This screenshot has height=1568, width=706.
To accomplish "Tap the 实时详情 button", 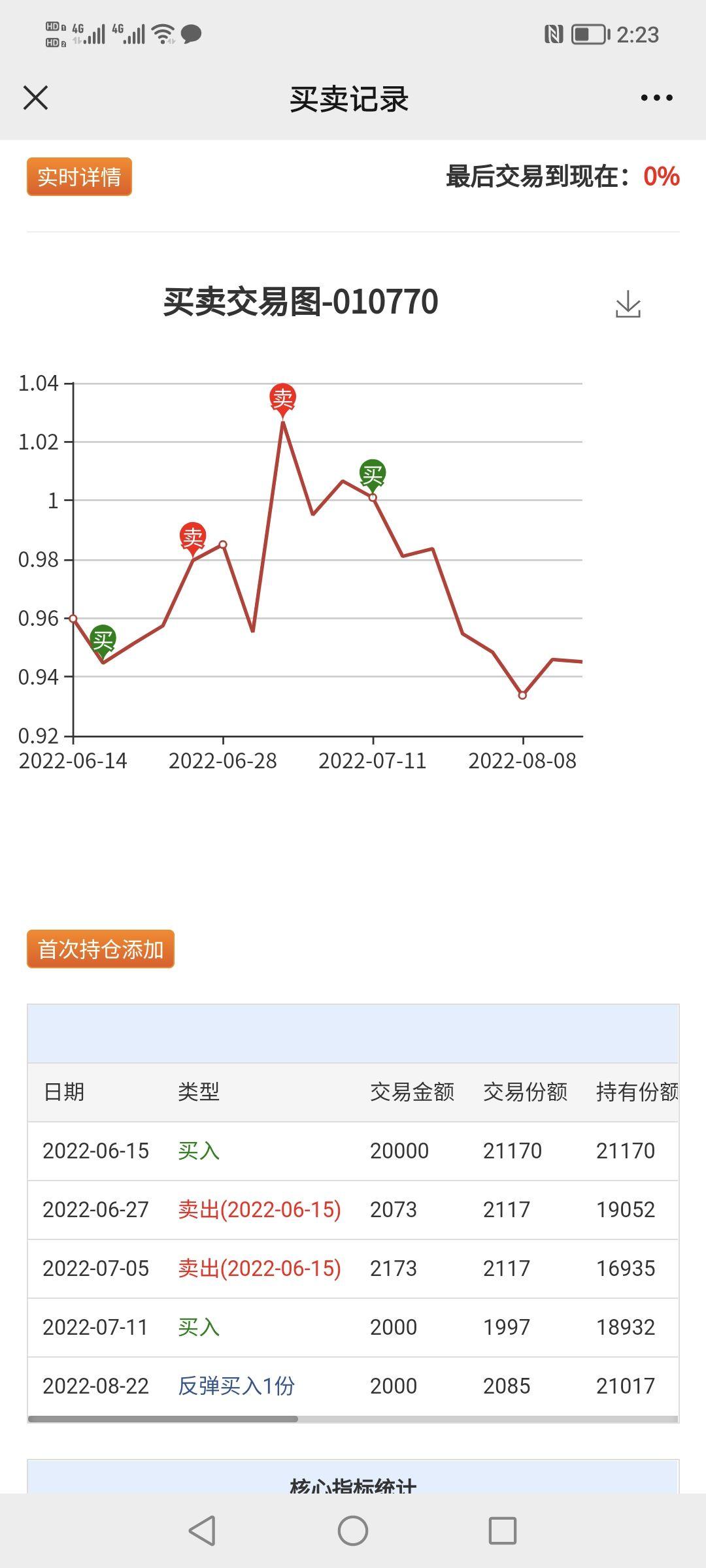I will pyautogui.click(x=79, y=176).
